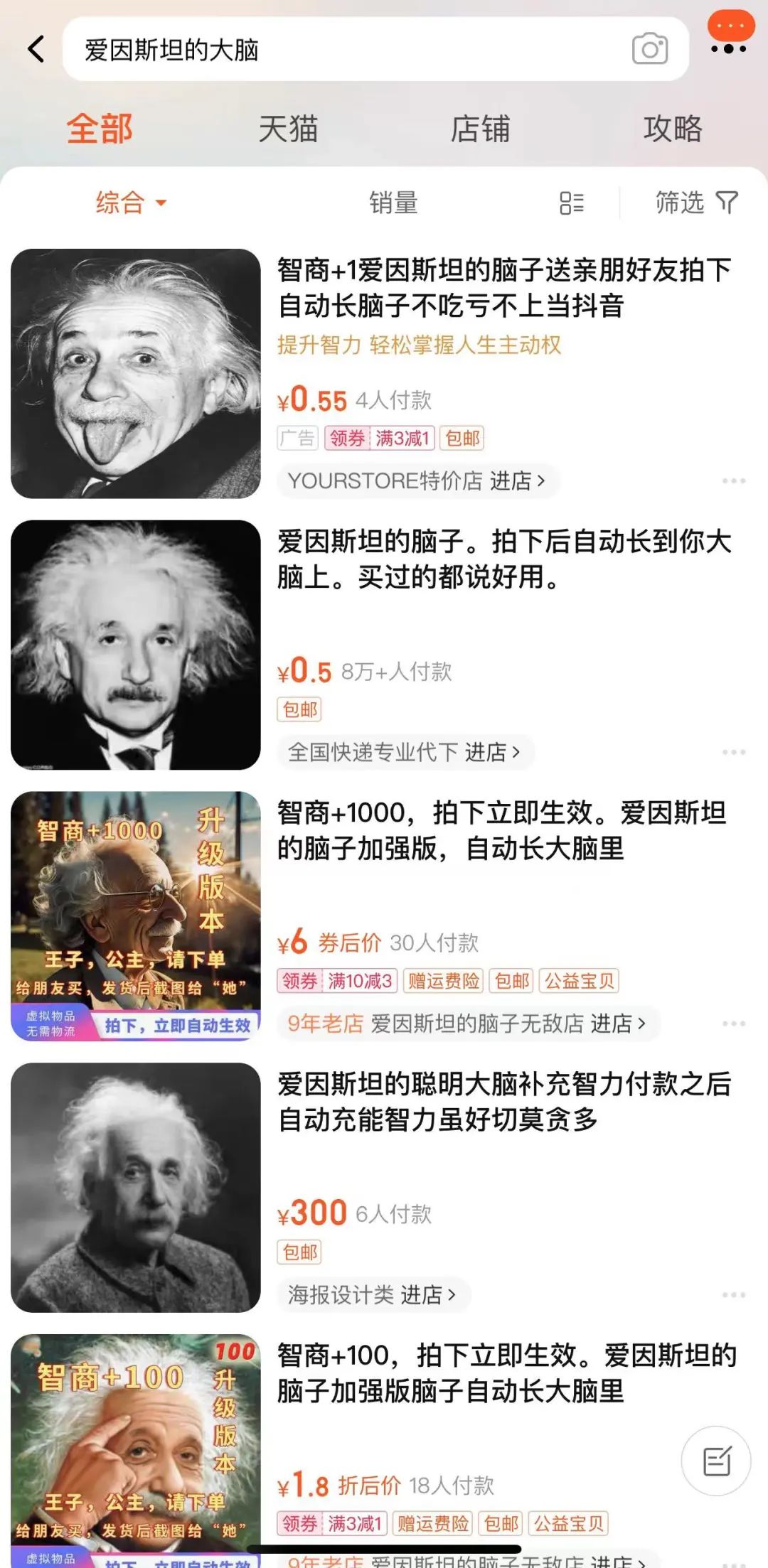Viewport: 768px width, 1568px height.
Task: Sort results by 销量
Action: (393, 203)
